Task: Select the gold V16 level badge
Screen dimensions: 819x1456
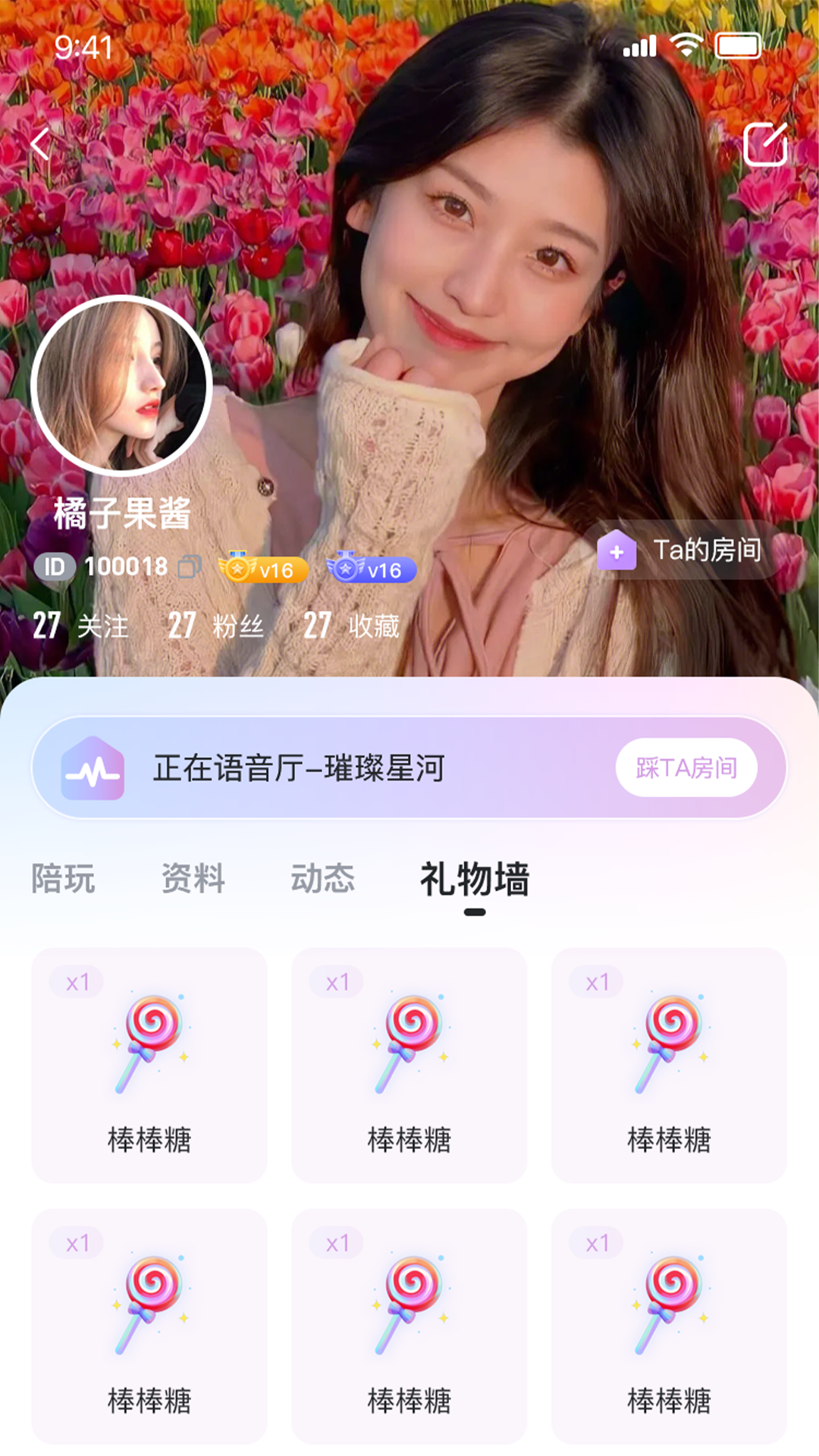Action: 262,568
